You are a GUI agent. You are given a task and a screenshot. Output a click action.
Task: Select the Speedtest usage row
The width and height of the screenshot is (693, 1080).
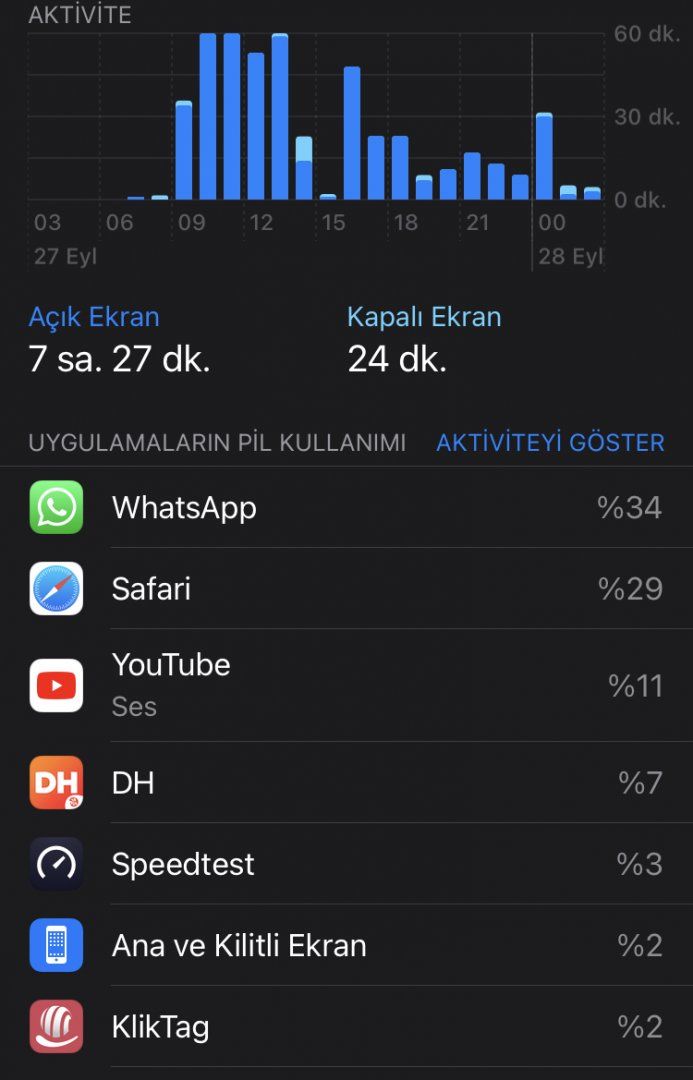[x=346, y=864]
